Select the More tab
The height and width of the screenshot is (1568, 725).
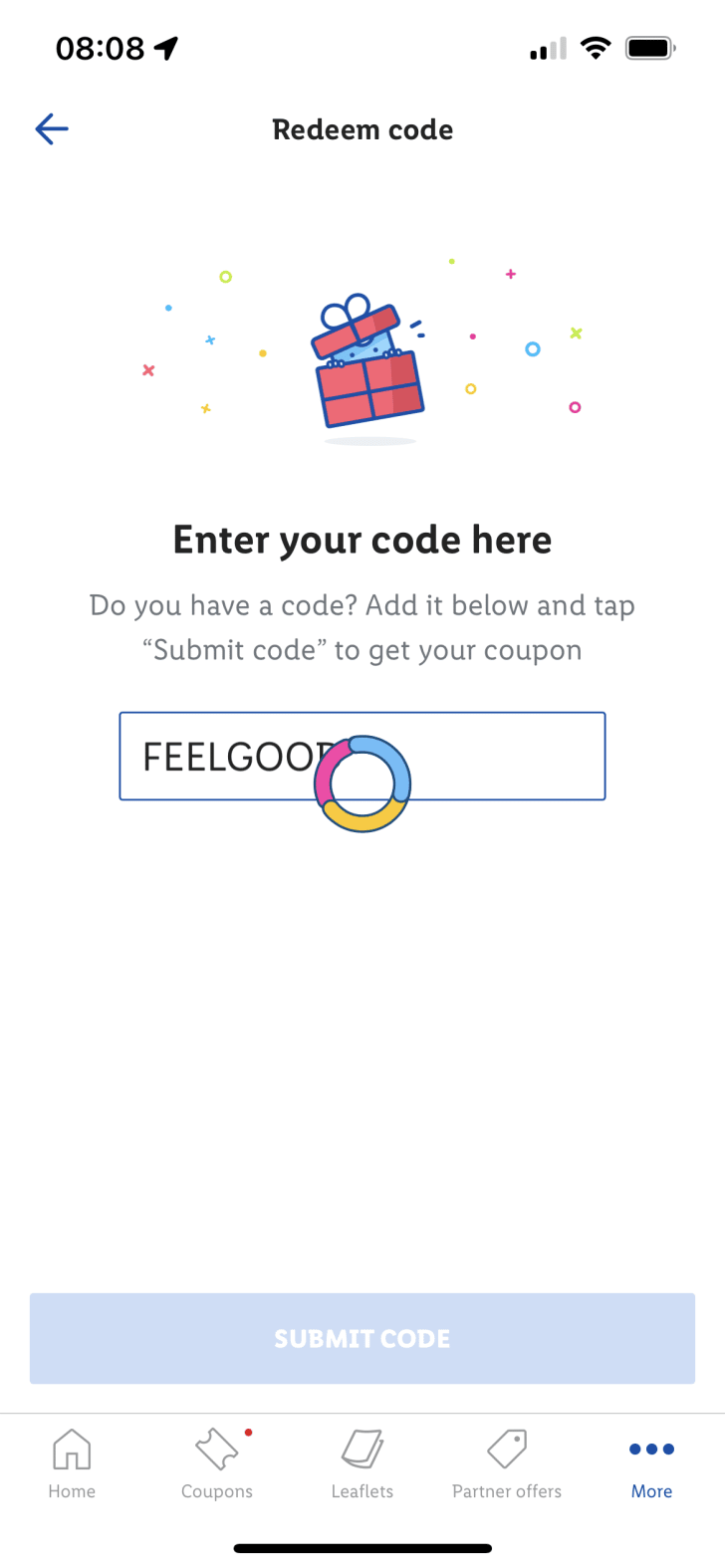652,1463
